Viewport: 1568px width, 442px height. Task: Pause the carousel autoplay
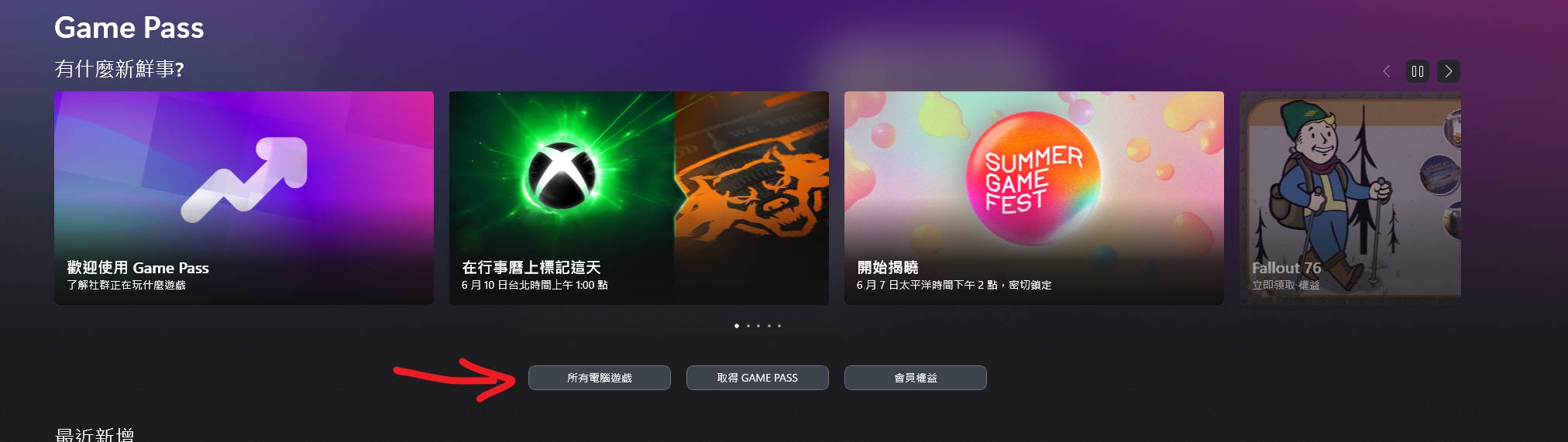(1418, 71)
